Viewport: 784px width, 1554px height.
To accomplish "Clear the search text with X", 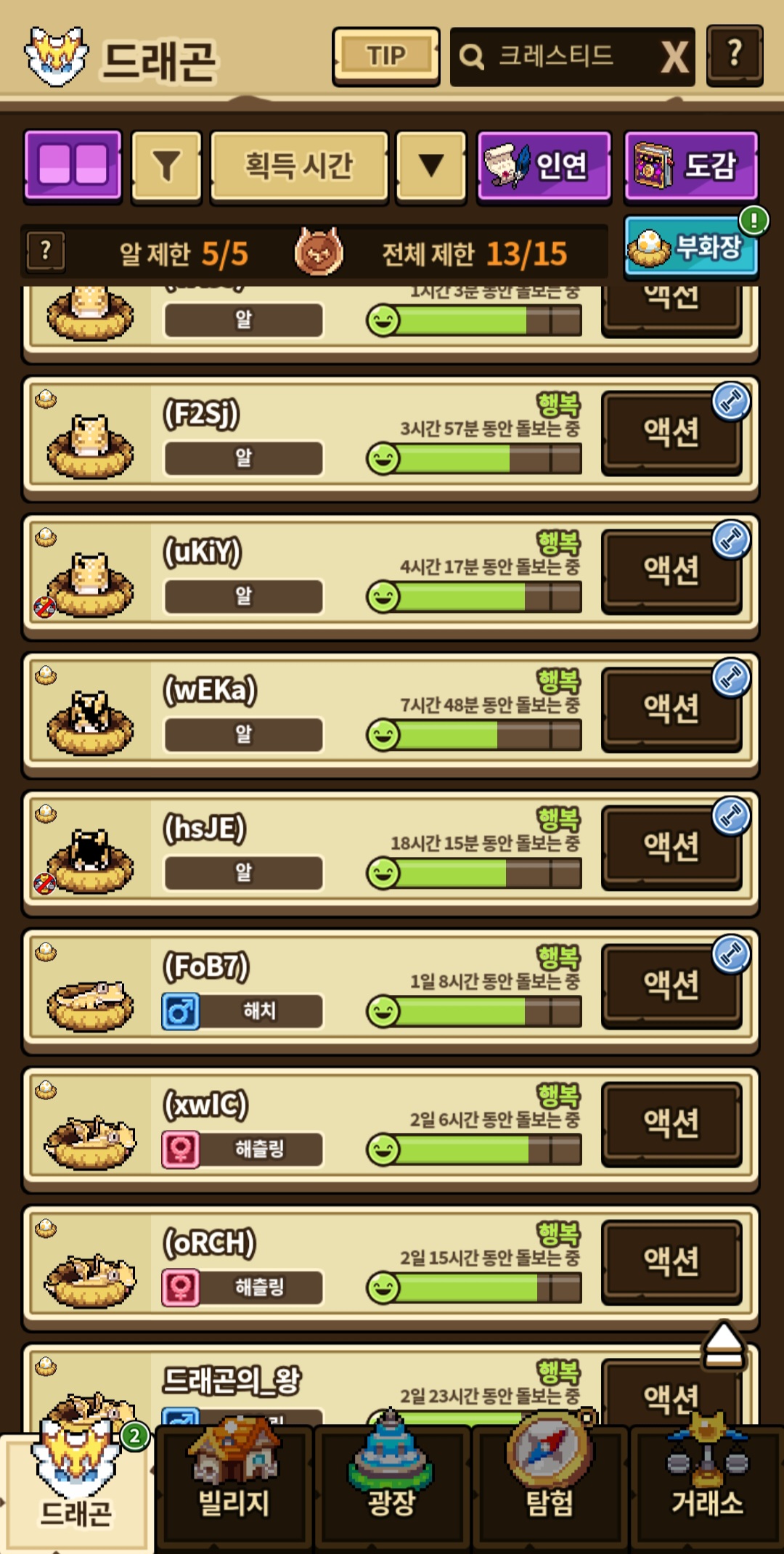I will click(x=674, y=57).
